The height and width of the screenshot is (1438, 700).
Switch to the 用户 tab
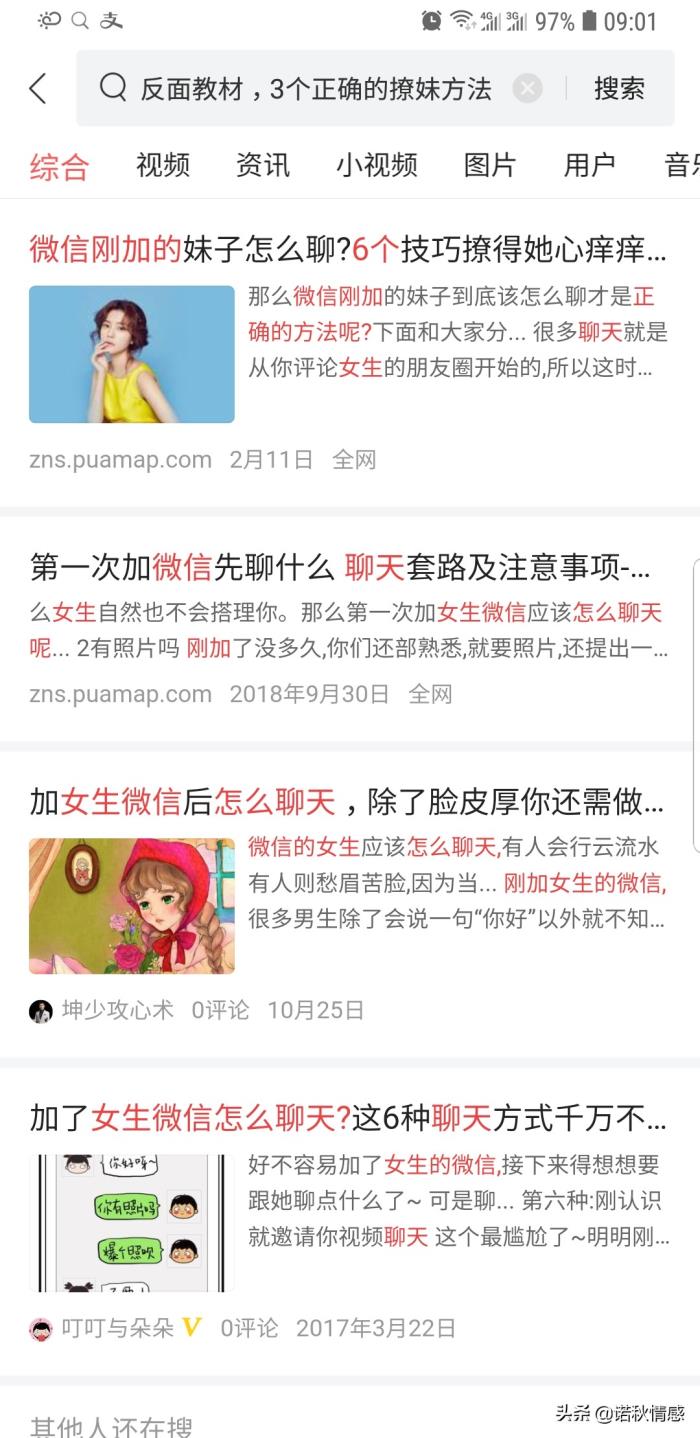click(590, 165)
